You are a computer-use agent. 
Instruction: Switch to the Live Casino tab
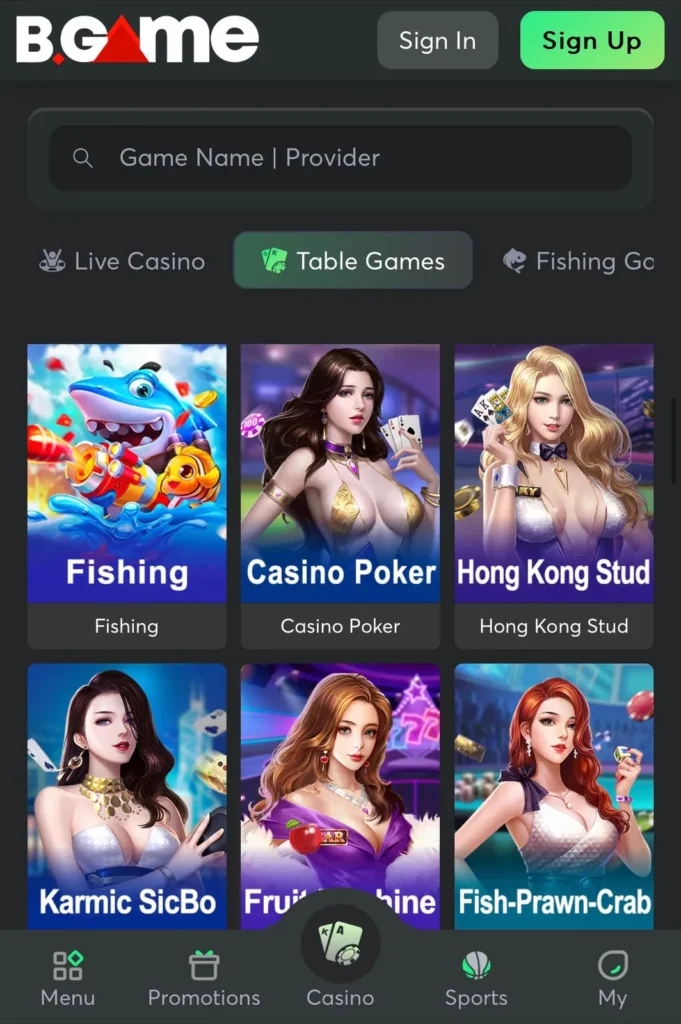point(122,262)
